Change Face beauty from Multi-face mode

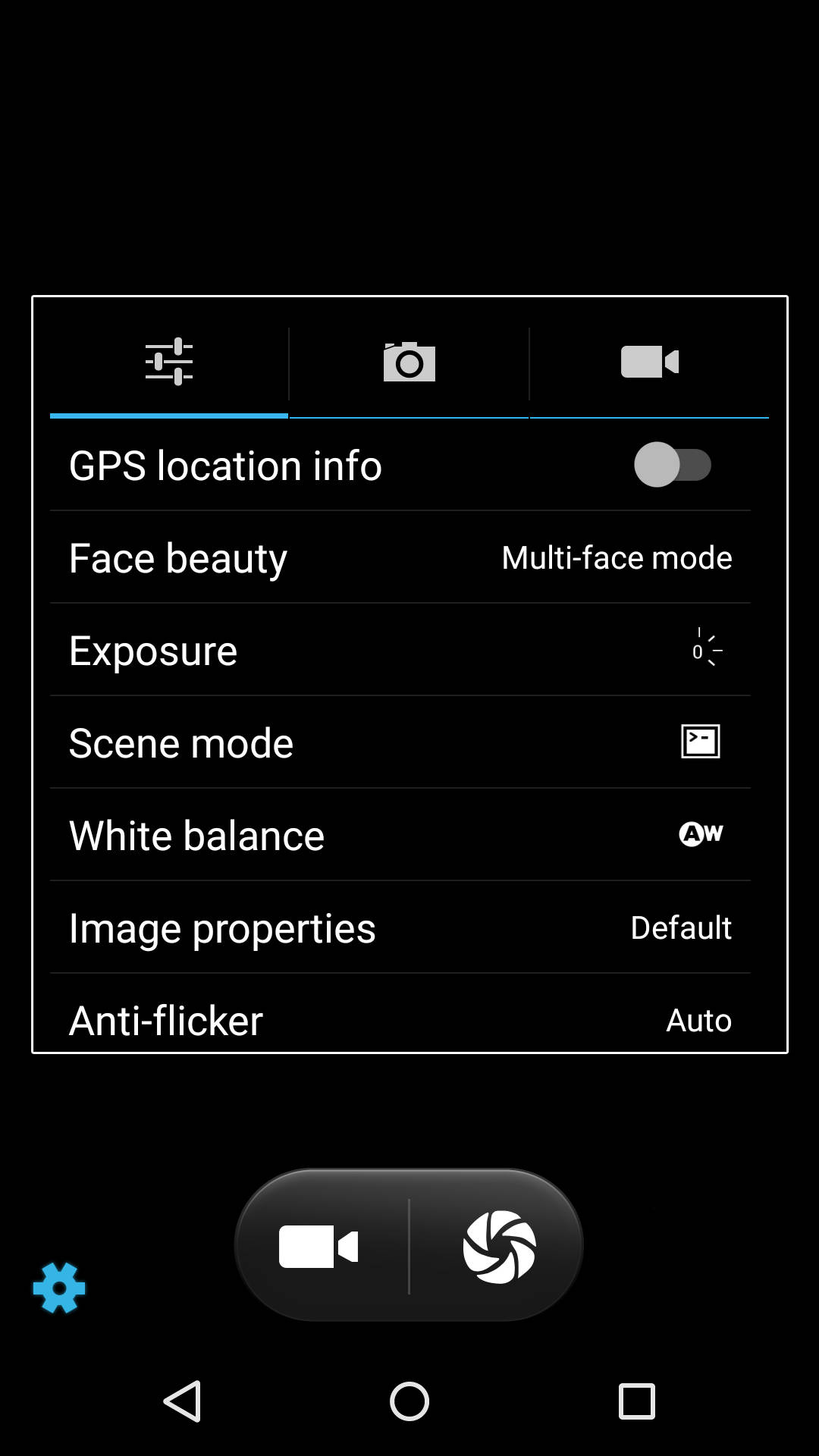(x=409, y=557)
